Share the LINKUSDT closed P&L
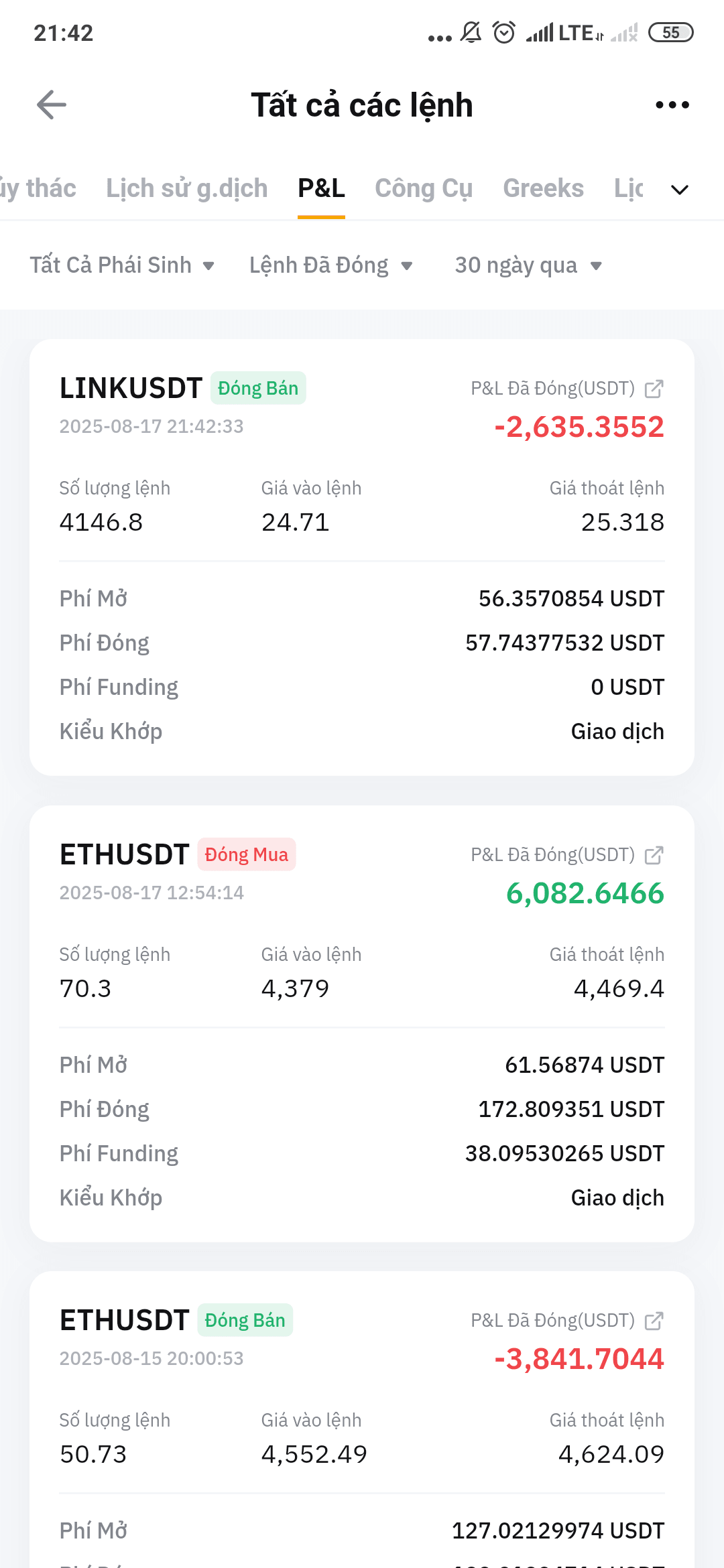The height and width of the screenshot is (1568, 724). click(654, 389)
